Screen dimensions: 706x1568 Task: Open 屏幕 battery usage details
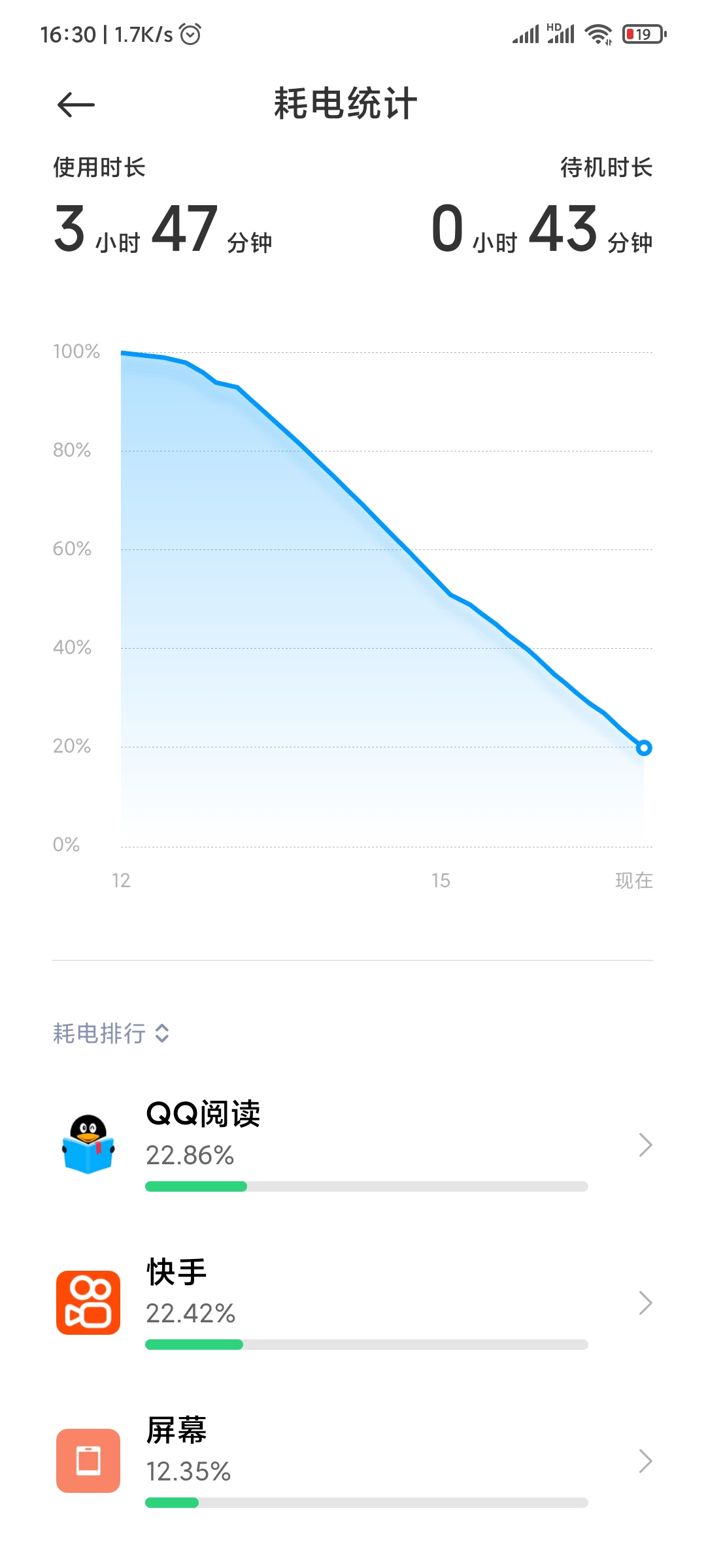coord(353,1461)
